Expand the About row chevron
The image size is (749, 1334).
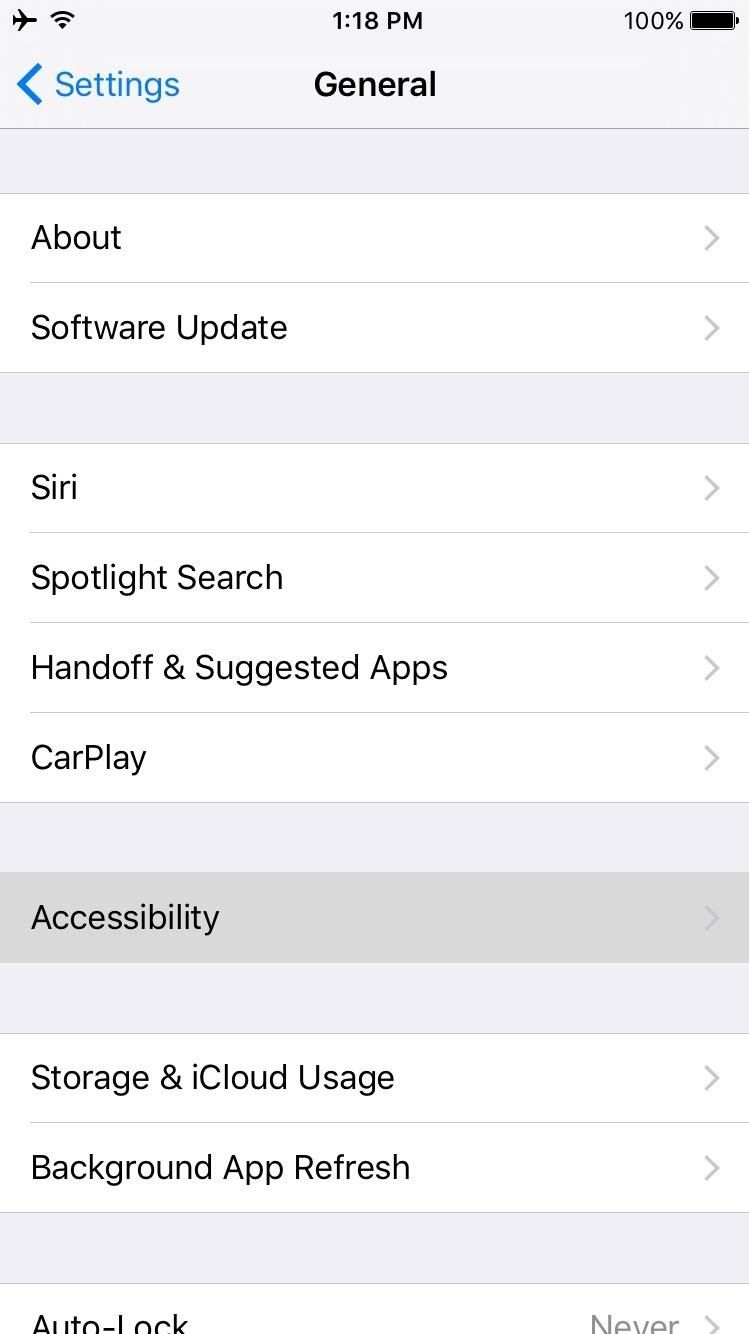712,238
